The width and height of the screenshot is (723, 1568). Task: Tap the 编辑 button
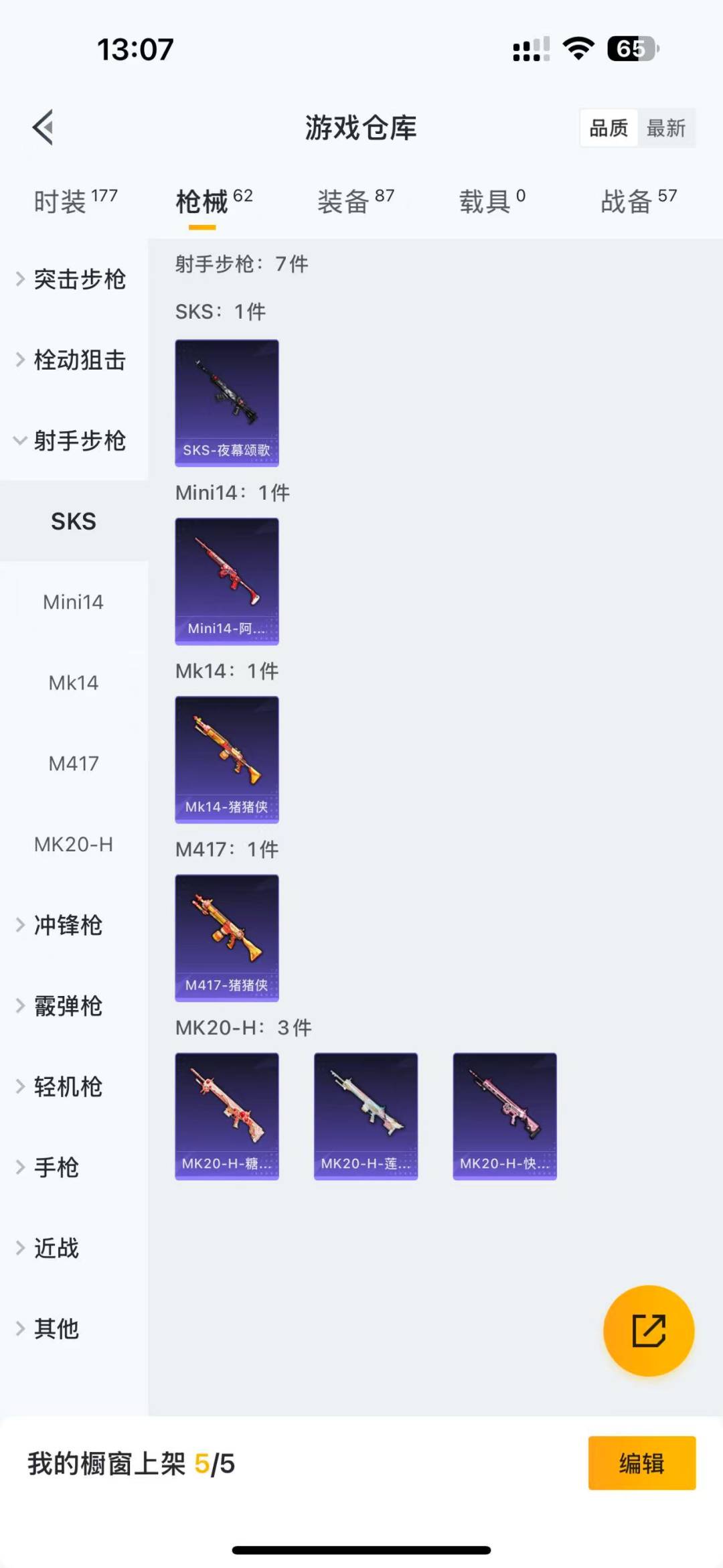point(641,1464)
